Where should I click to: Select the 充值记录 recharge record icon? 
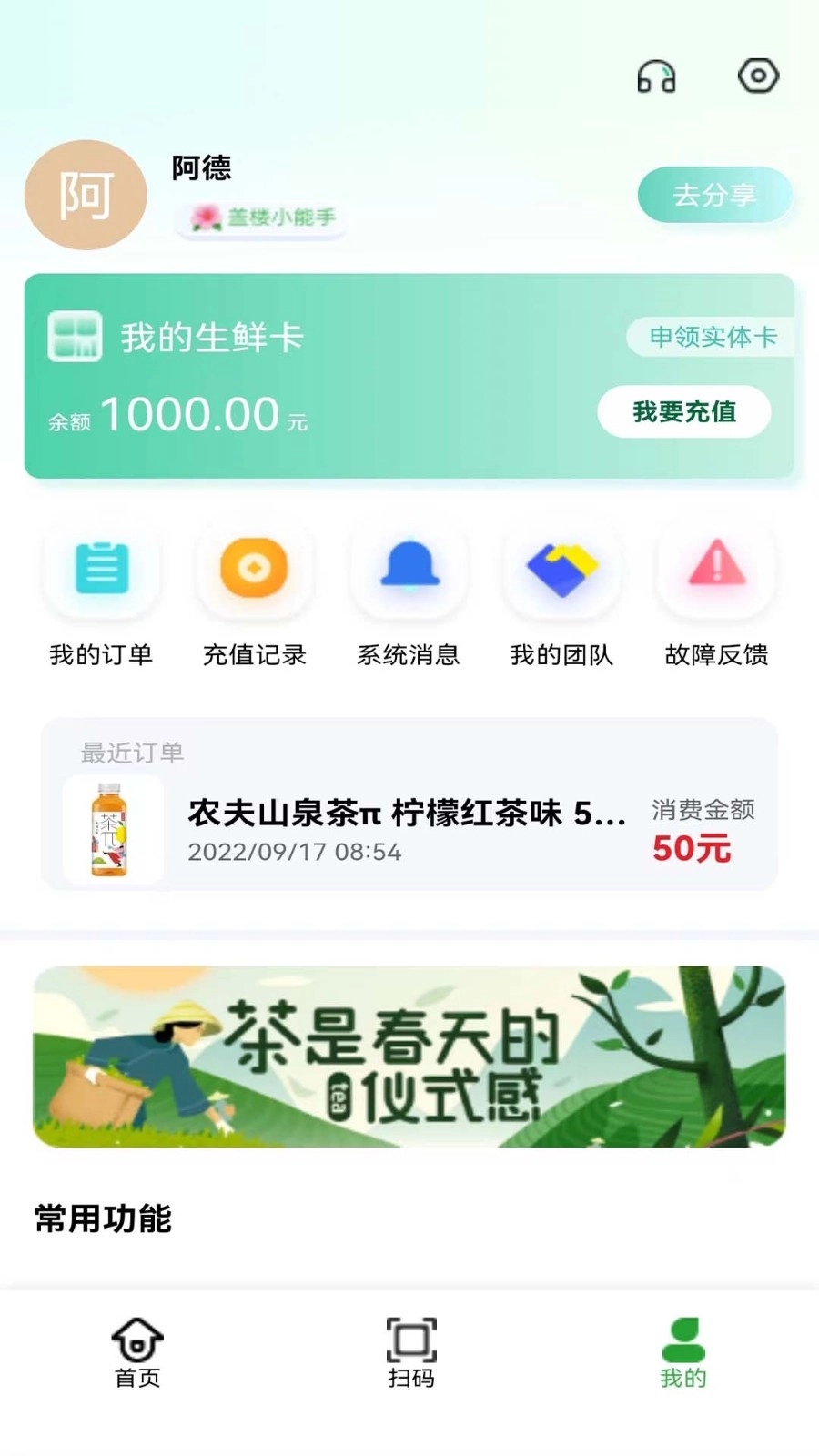pos(255,569)
